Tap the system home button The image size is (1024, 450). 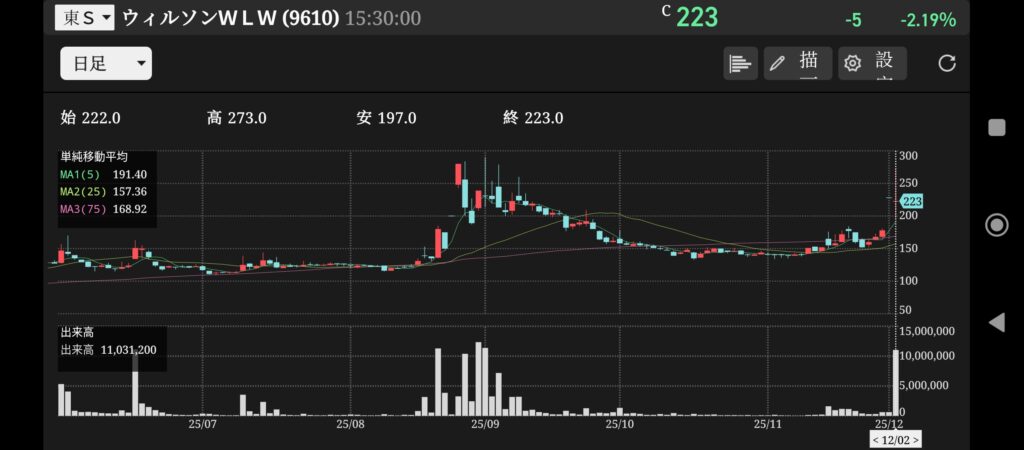pyautogui.click(x=996, y=225)
